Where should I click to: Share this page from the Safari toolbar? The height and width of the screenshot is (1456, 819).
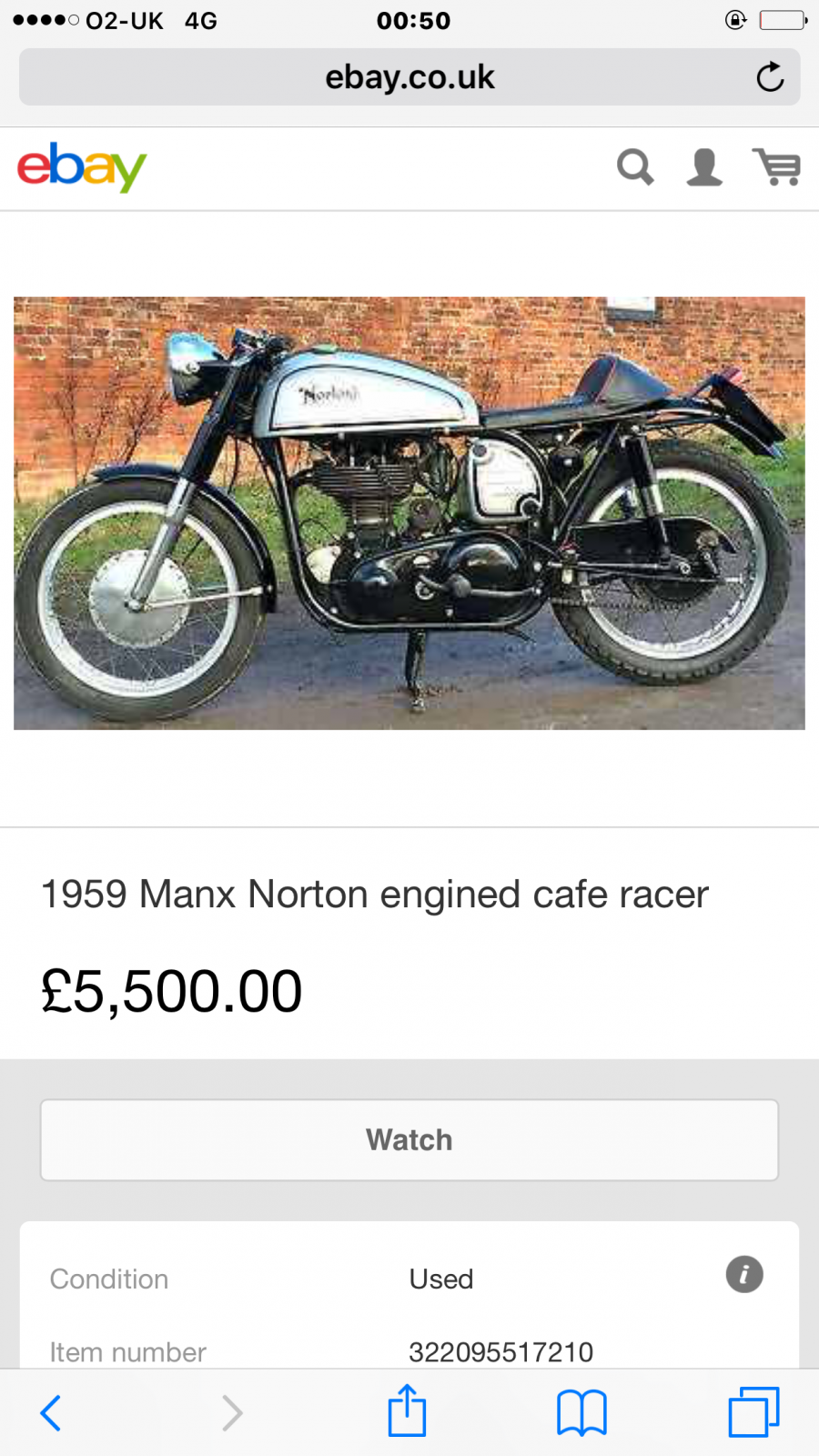(x=407, y=1411)
